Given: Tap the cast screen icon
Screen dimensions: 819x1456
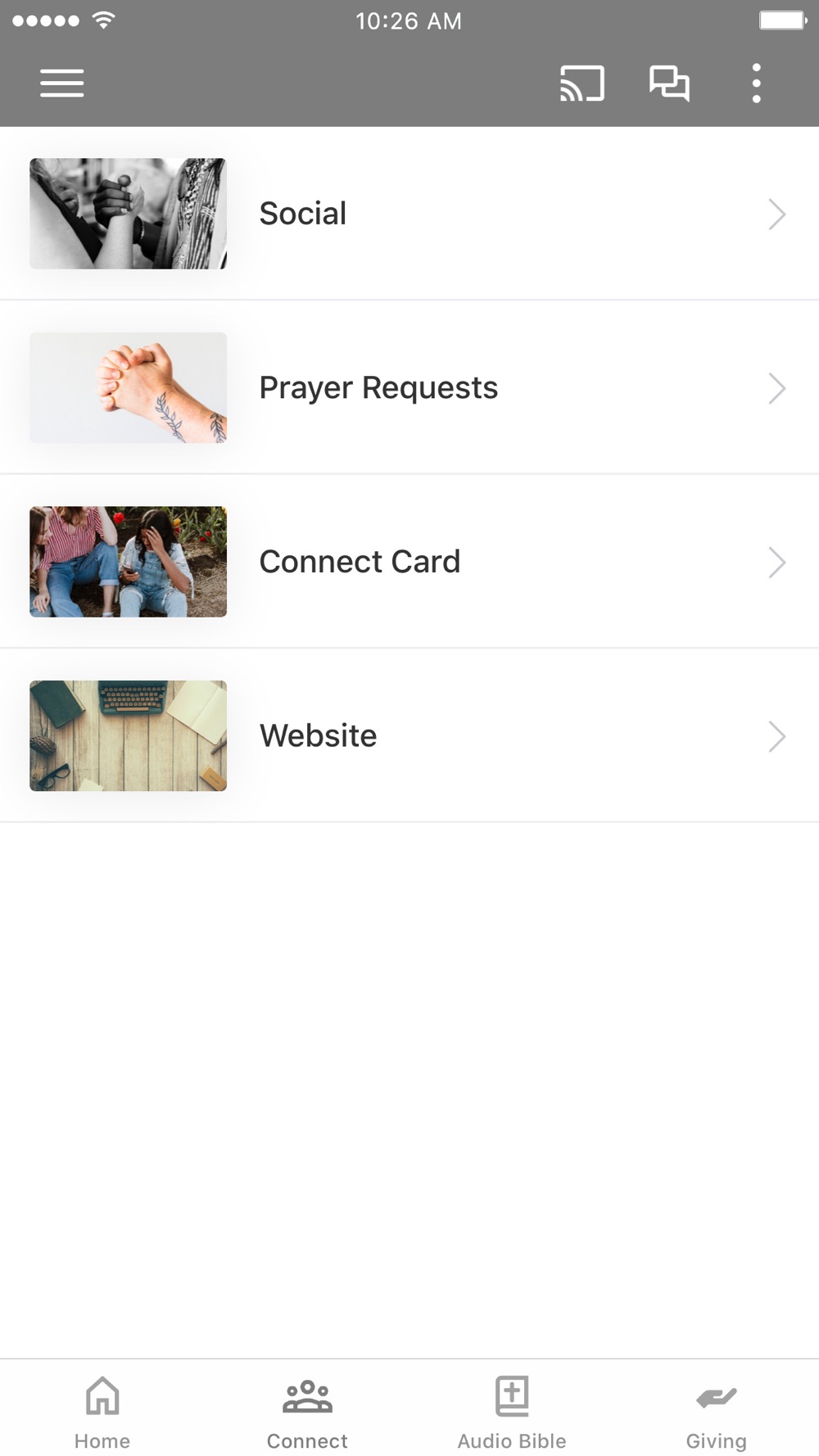Looking at the screenshot, I should pyautogui.click(x=582, y=84).
